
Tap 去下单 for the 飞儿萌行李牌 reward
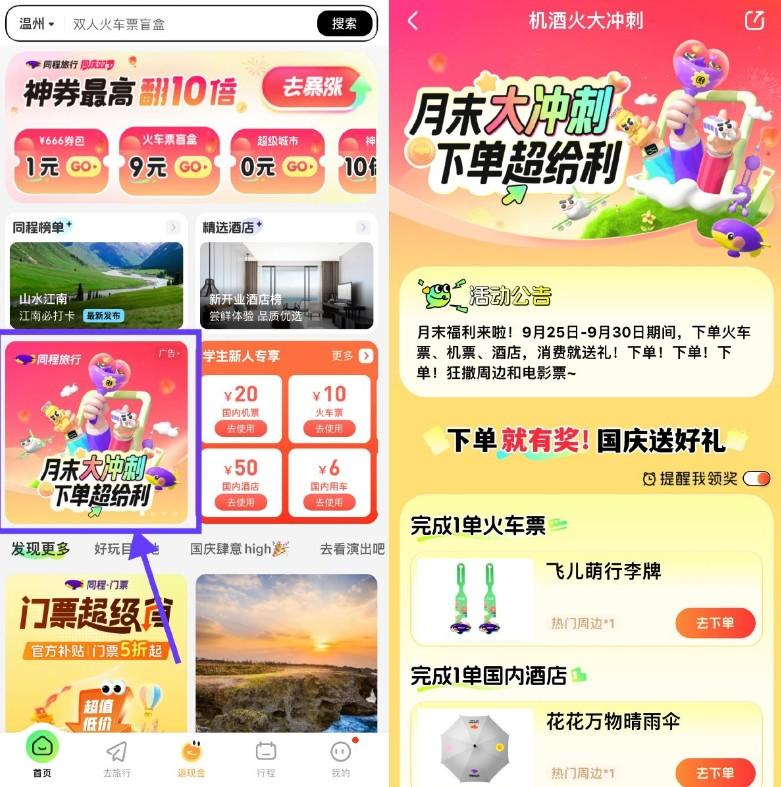(x=715, y=621)
